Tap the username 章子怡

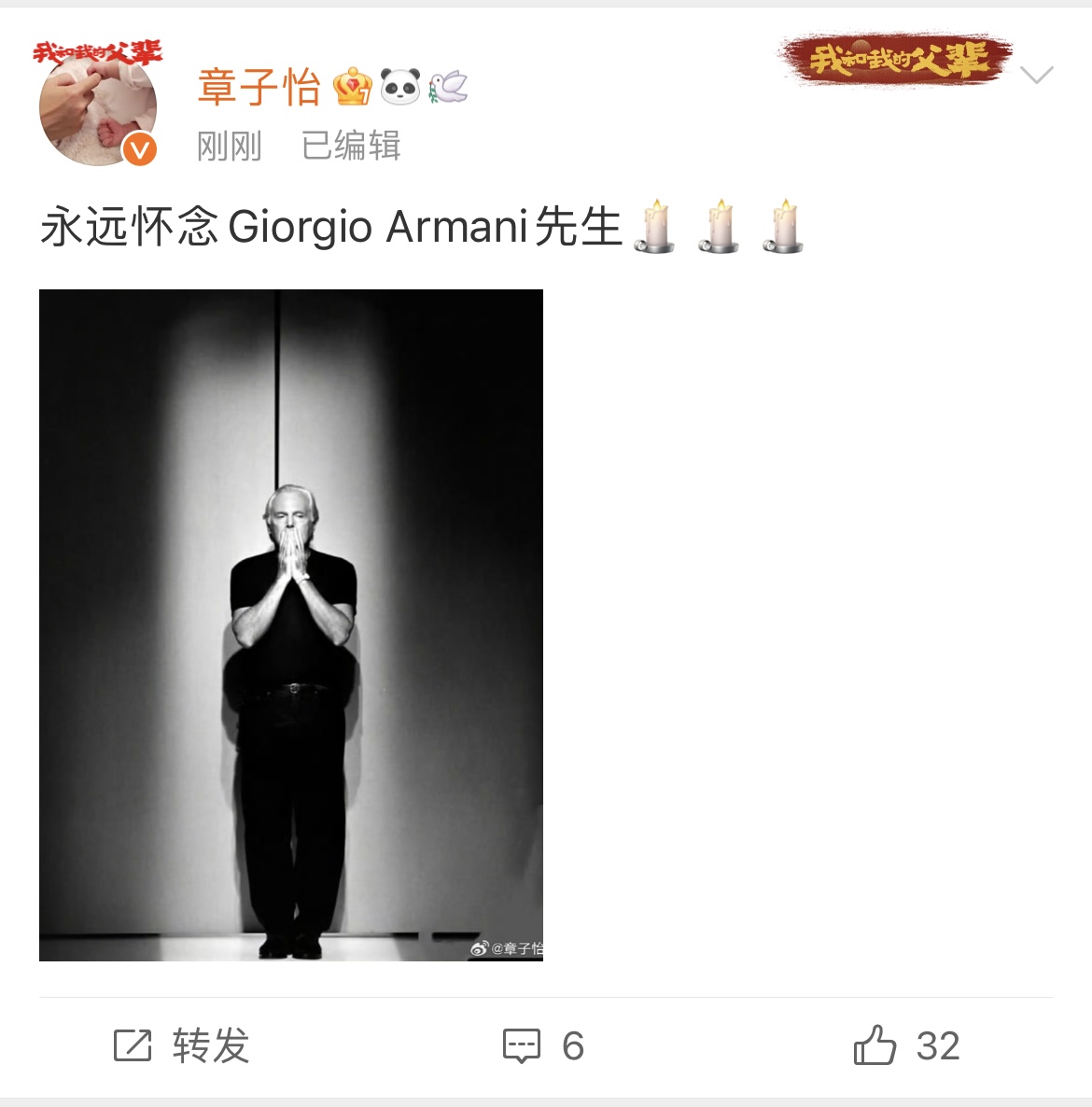259,88
